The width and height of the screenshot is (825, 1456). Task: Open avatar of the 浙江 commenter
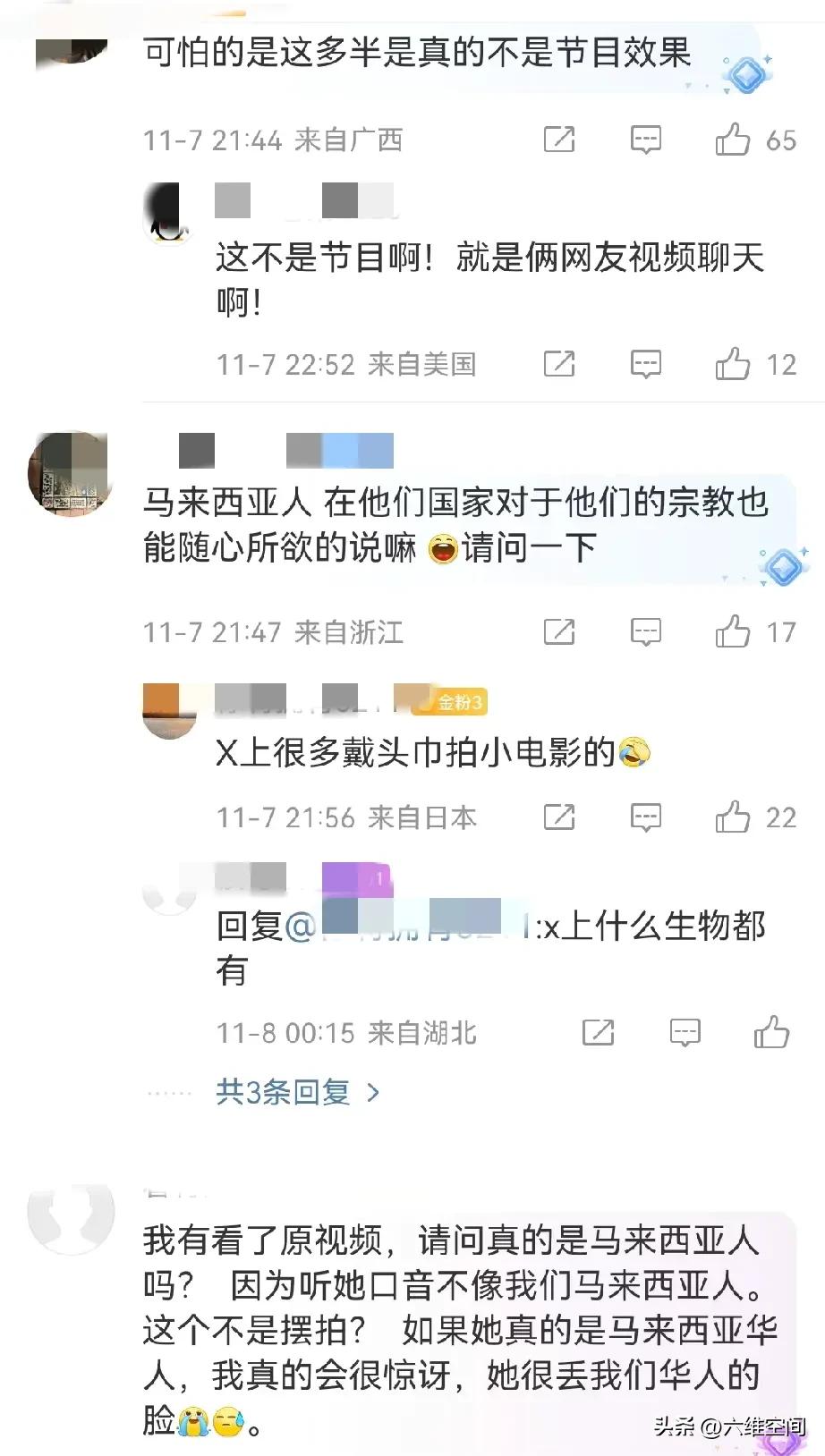(72, 475)
